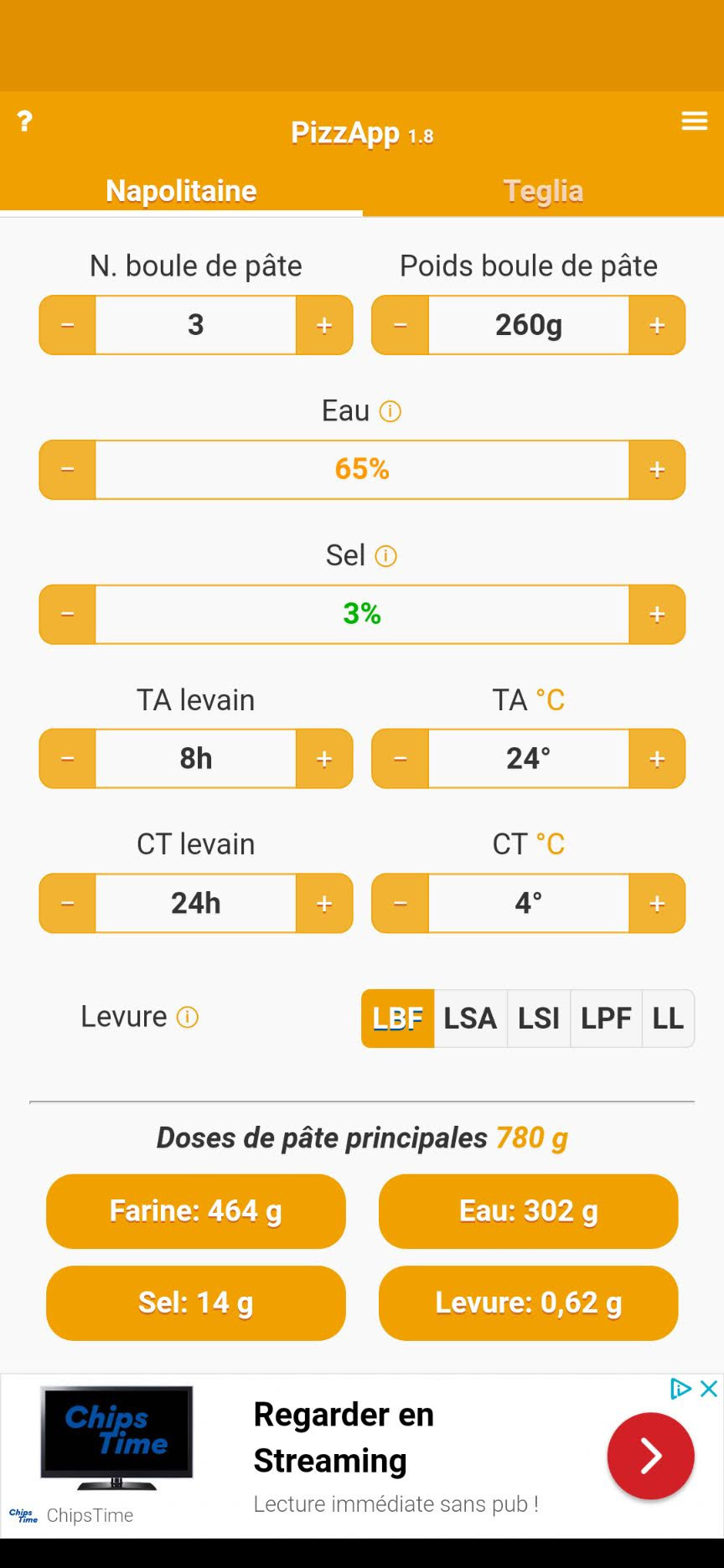Show info about Eau hydration
The image size is (724, 1568).
click(390, 411)
